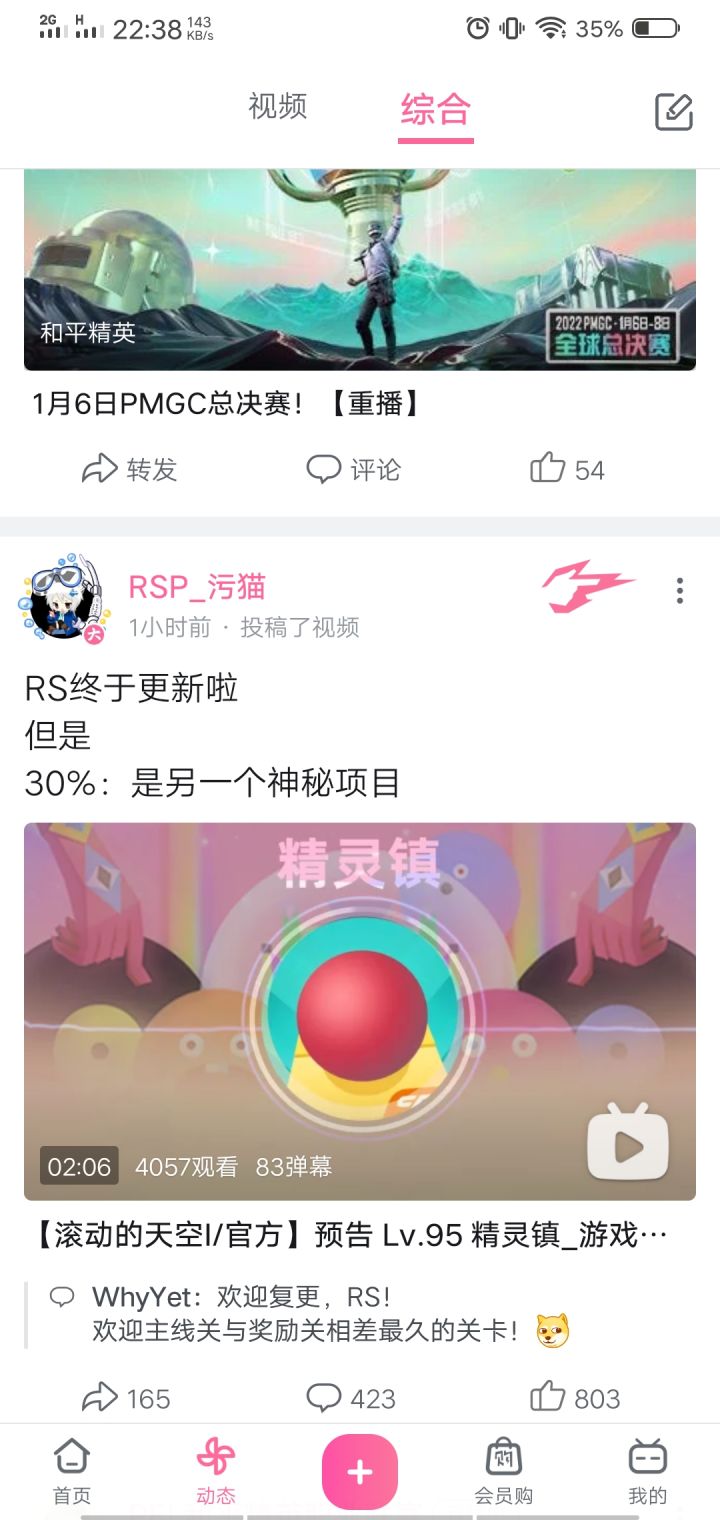Tap the pink plus button to create content
Image resolution: width=720 pixels, height=1520 pixels.
click(x=360, y=1470)
